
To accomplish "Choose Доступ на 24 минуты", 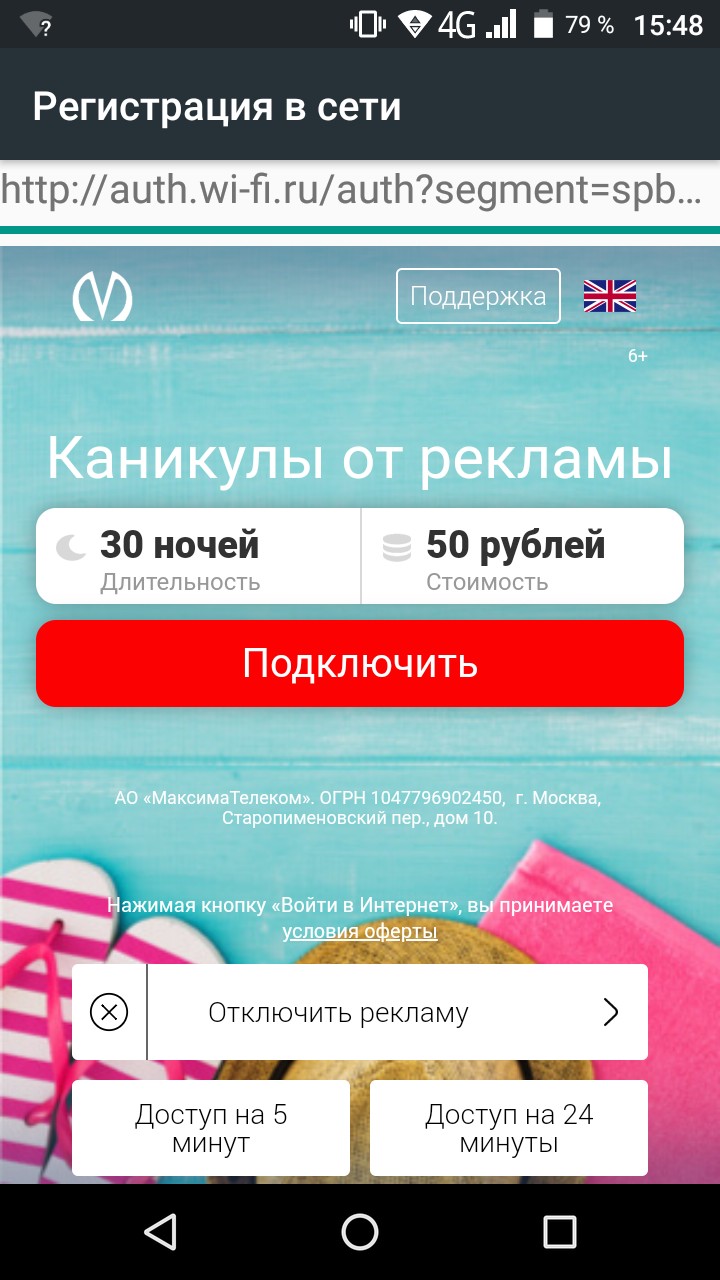I will tap(509, 1128).
